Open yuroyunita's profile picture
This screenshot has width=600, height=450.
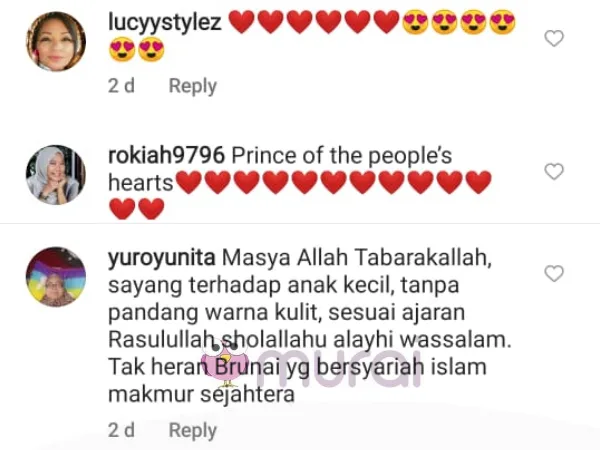pyautogui.click(x=55, y=275)
